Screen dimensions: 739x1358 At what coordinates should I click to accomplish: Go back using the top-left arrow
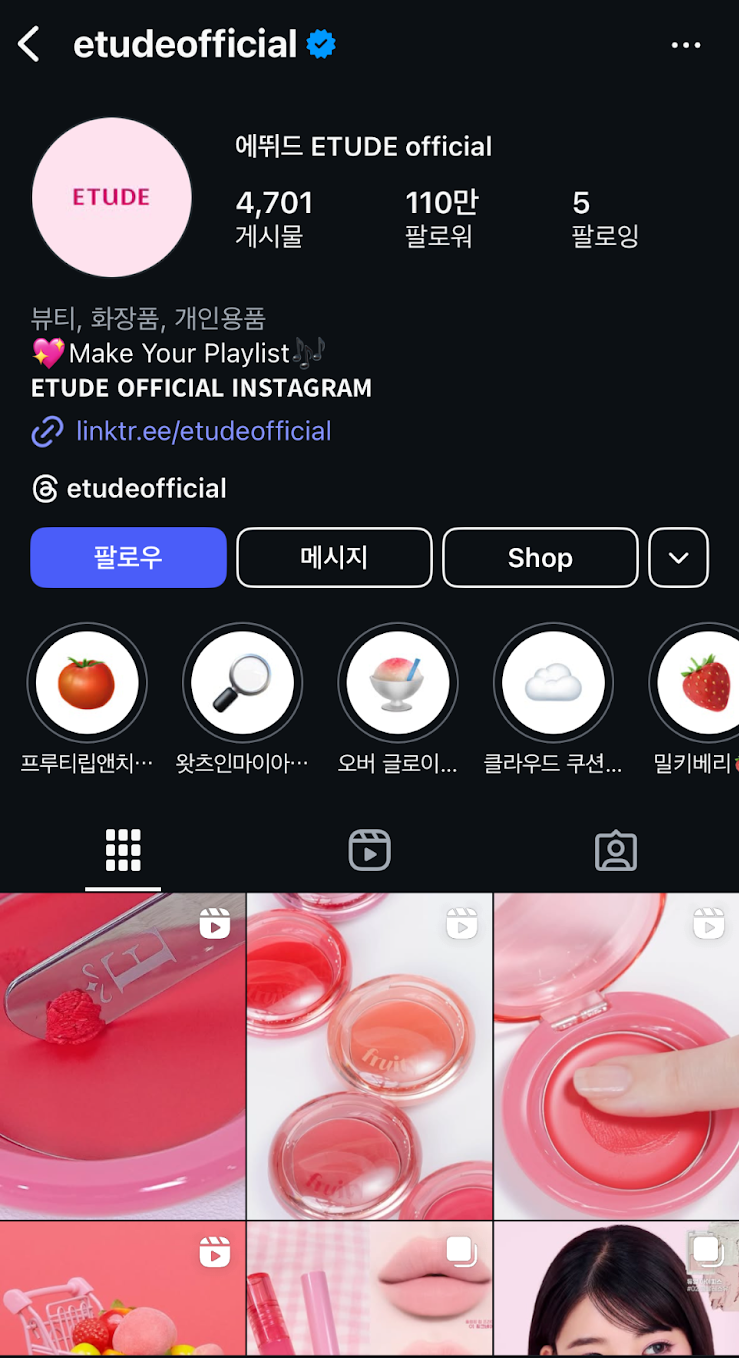[x=30, y=45]
